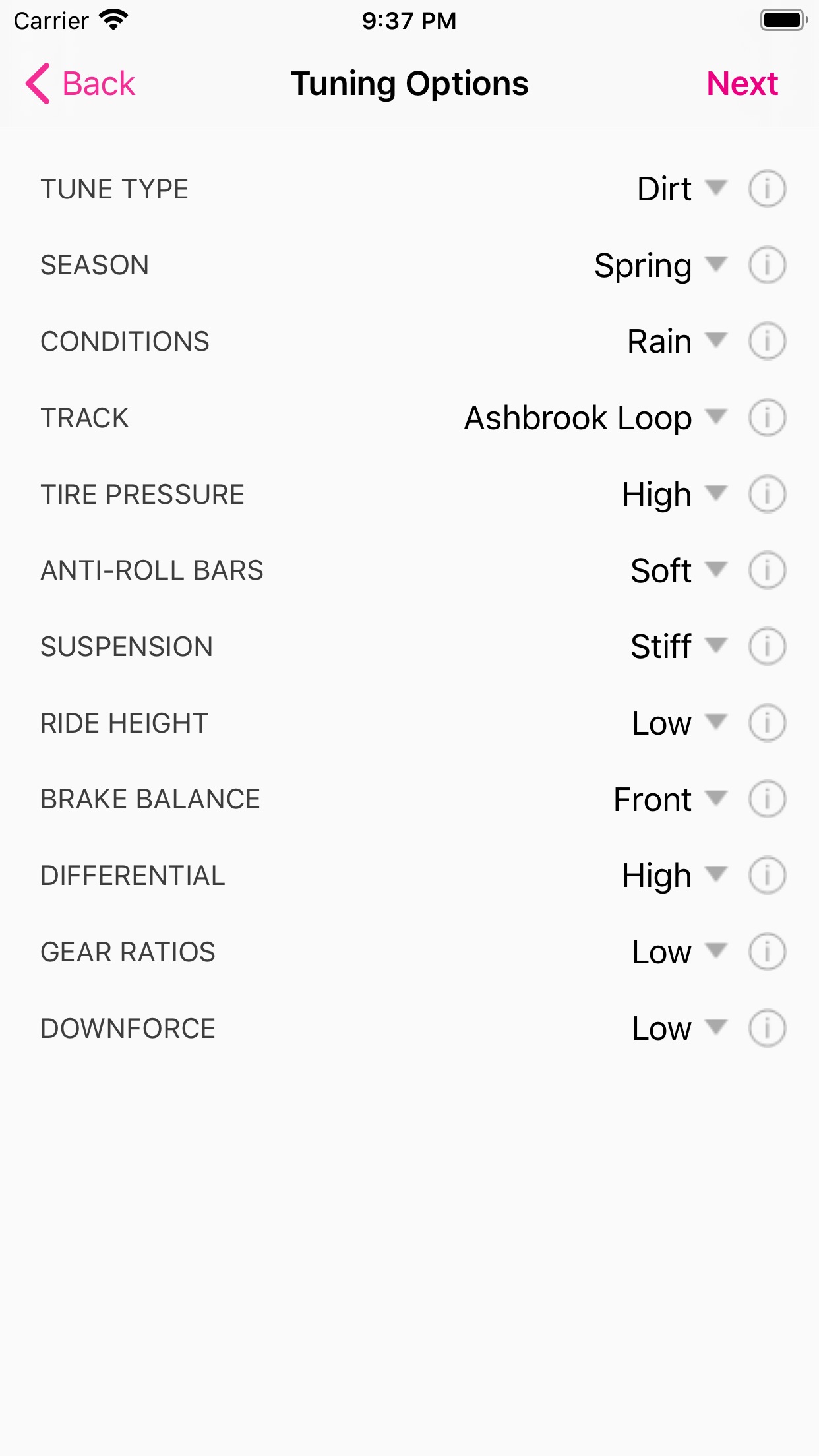
Task: Change the Downforce setting
Action: tap(680, 1028)
